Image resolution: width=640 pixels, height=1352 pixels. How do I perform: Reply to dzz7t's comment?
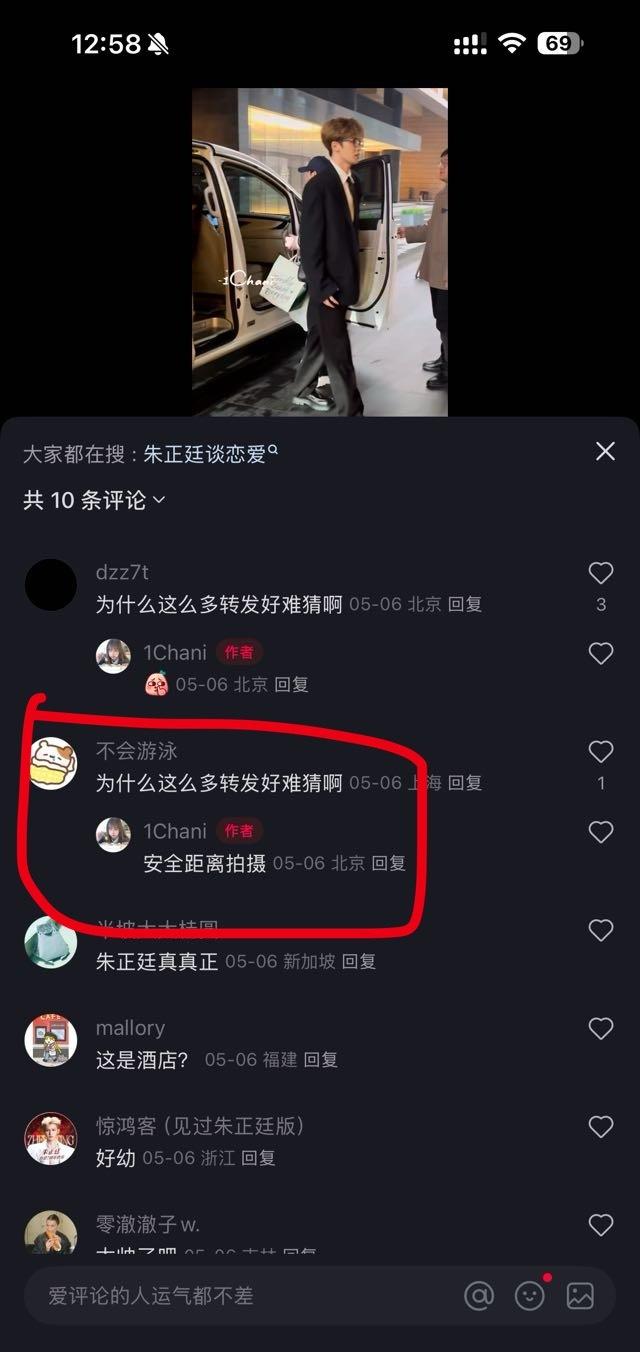tap(465, 604)
